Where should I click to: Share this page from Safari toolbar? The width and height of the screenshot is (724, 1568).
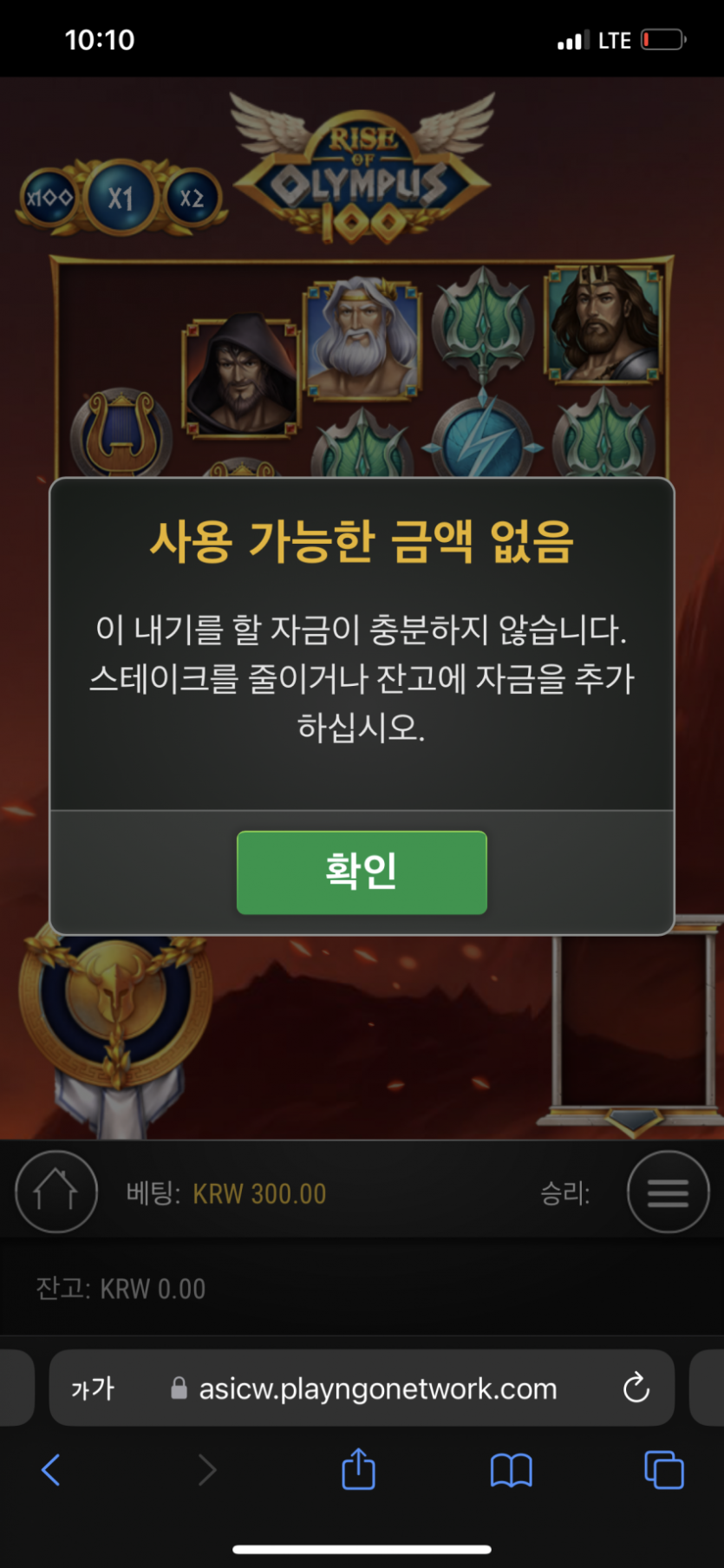358,1470
